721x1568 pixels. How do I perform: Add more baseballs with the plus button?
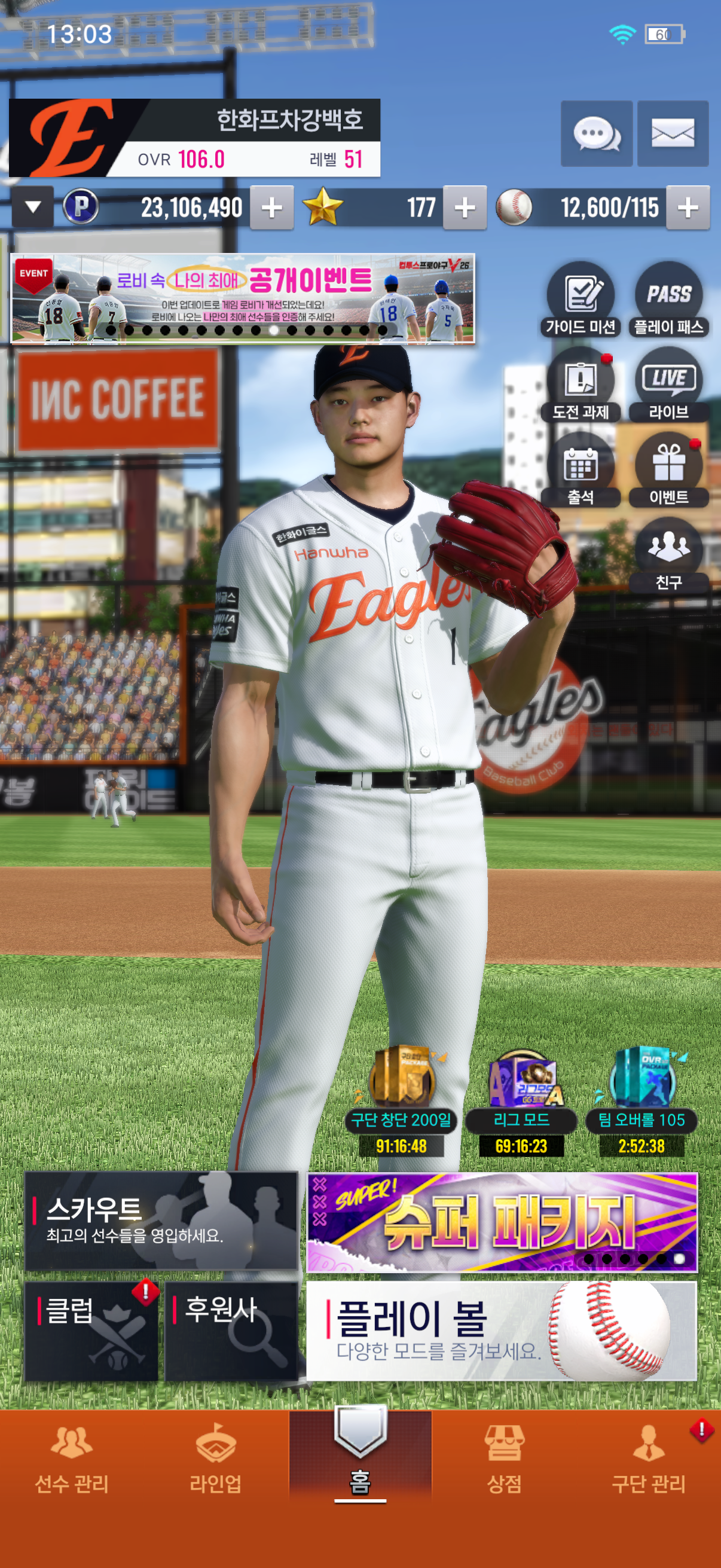tap(688, 208)
